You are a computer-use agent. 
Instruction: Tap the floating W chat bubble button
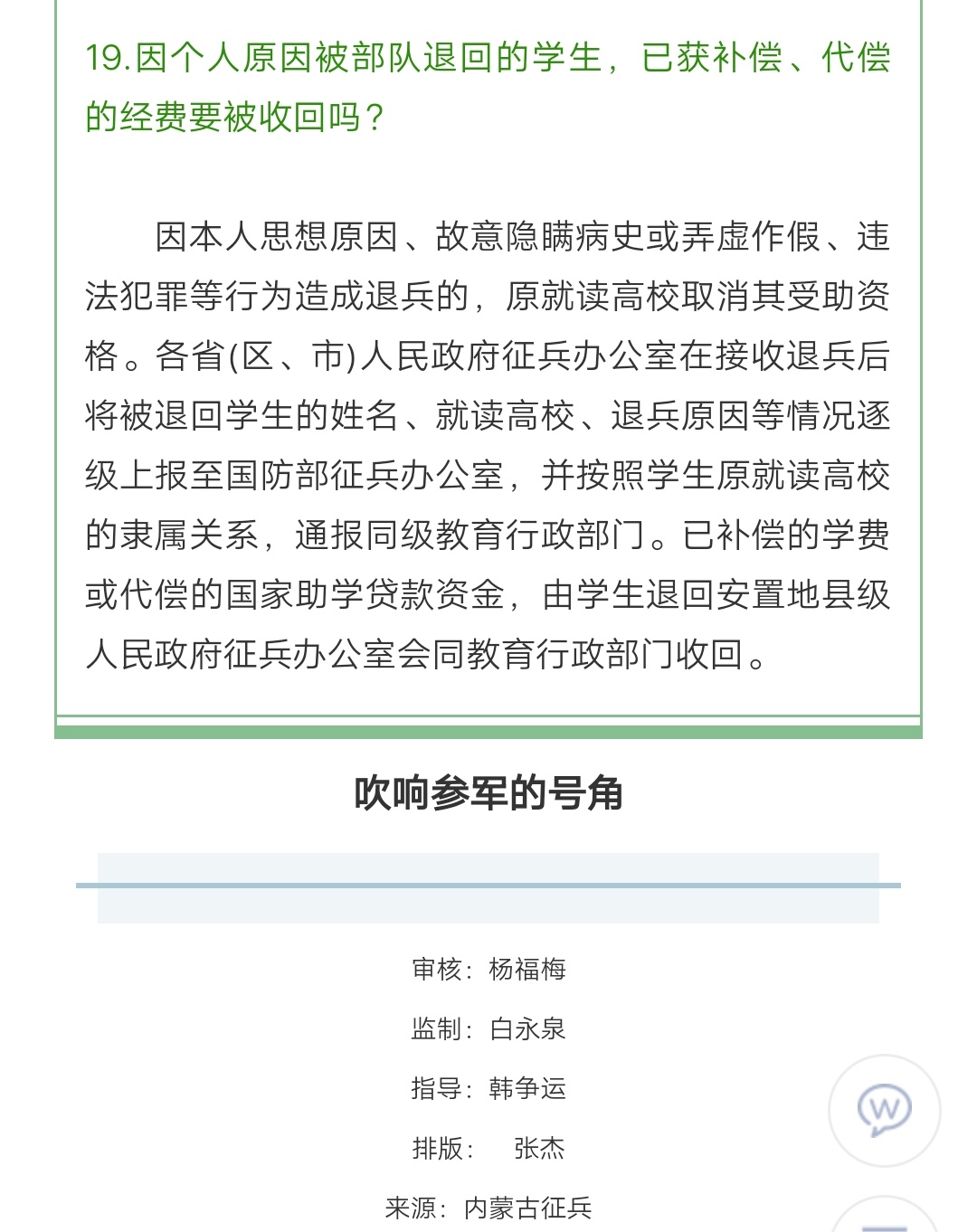(x=884, y=1110)
